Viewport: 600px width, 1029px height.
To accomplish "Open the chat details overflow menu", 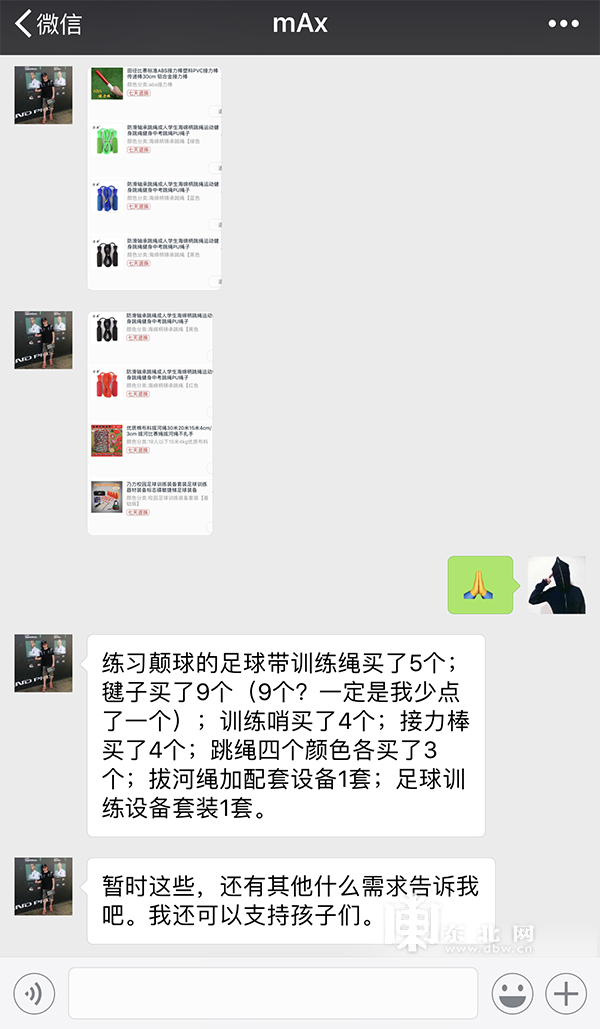I will (x=563, y=24).
